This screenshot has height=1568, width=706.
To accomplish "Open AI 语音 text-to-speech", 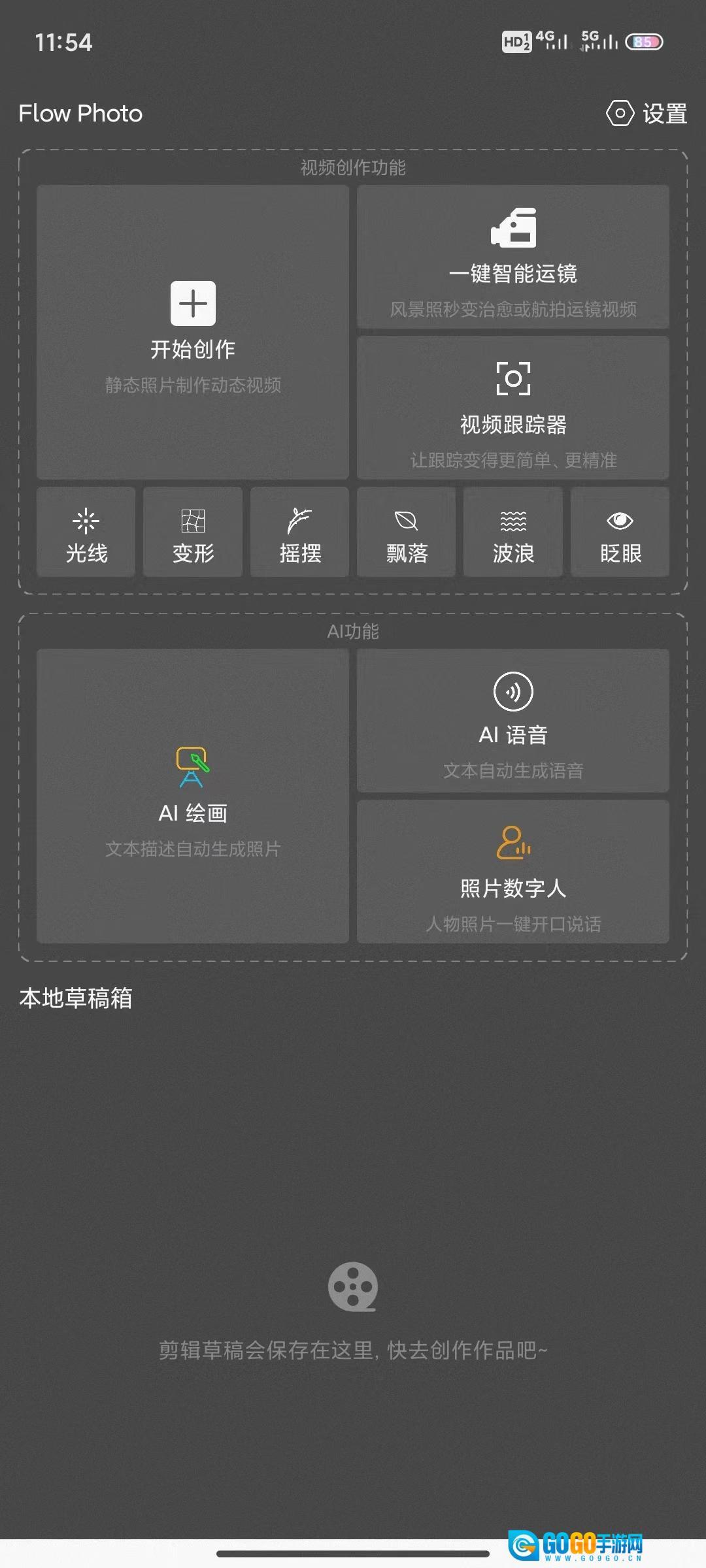I will click(x=513, y=721).
